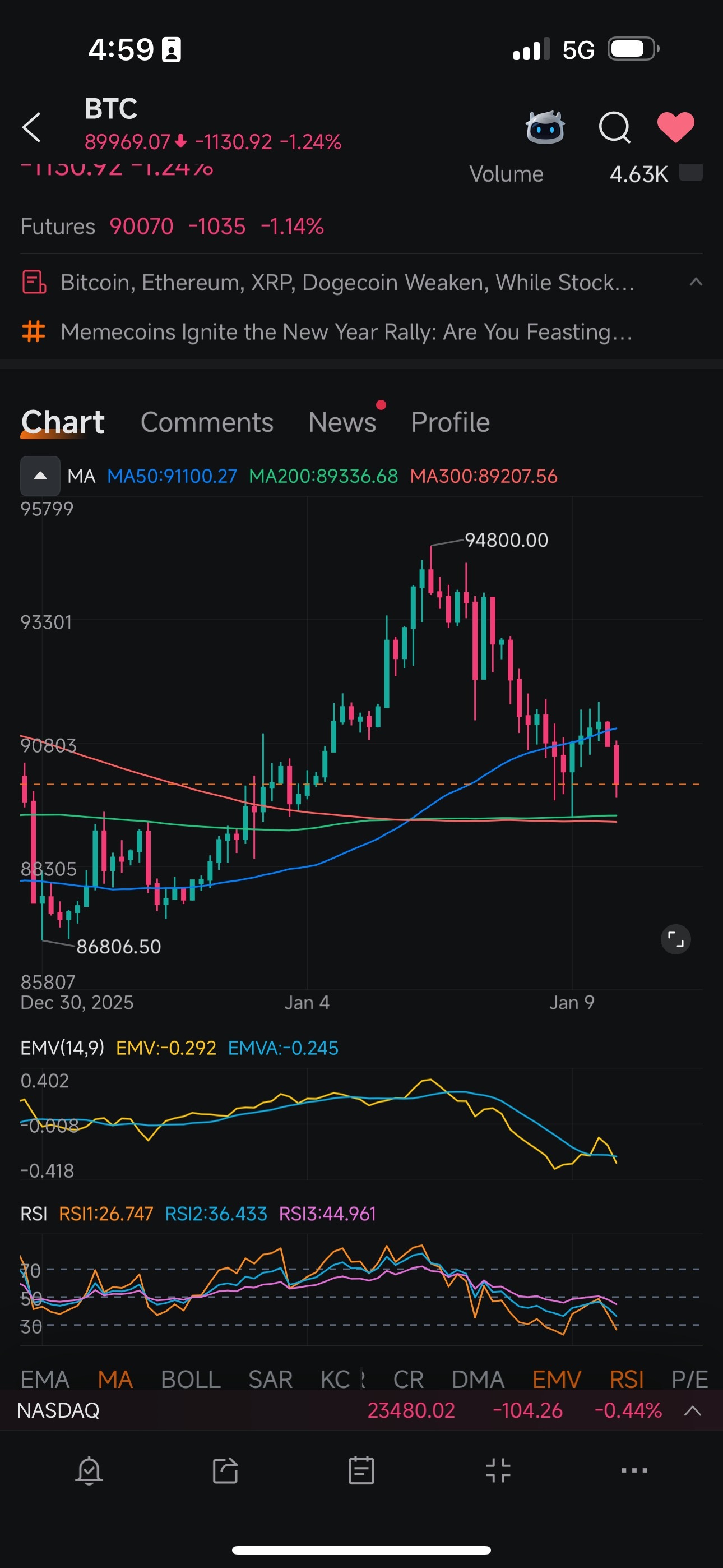Toggle the news headline banner collapse chevron
Screen dimensions: 723x1568
[695, 282]
